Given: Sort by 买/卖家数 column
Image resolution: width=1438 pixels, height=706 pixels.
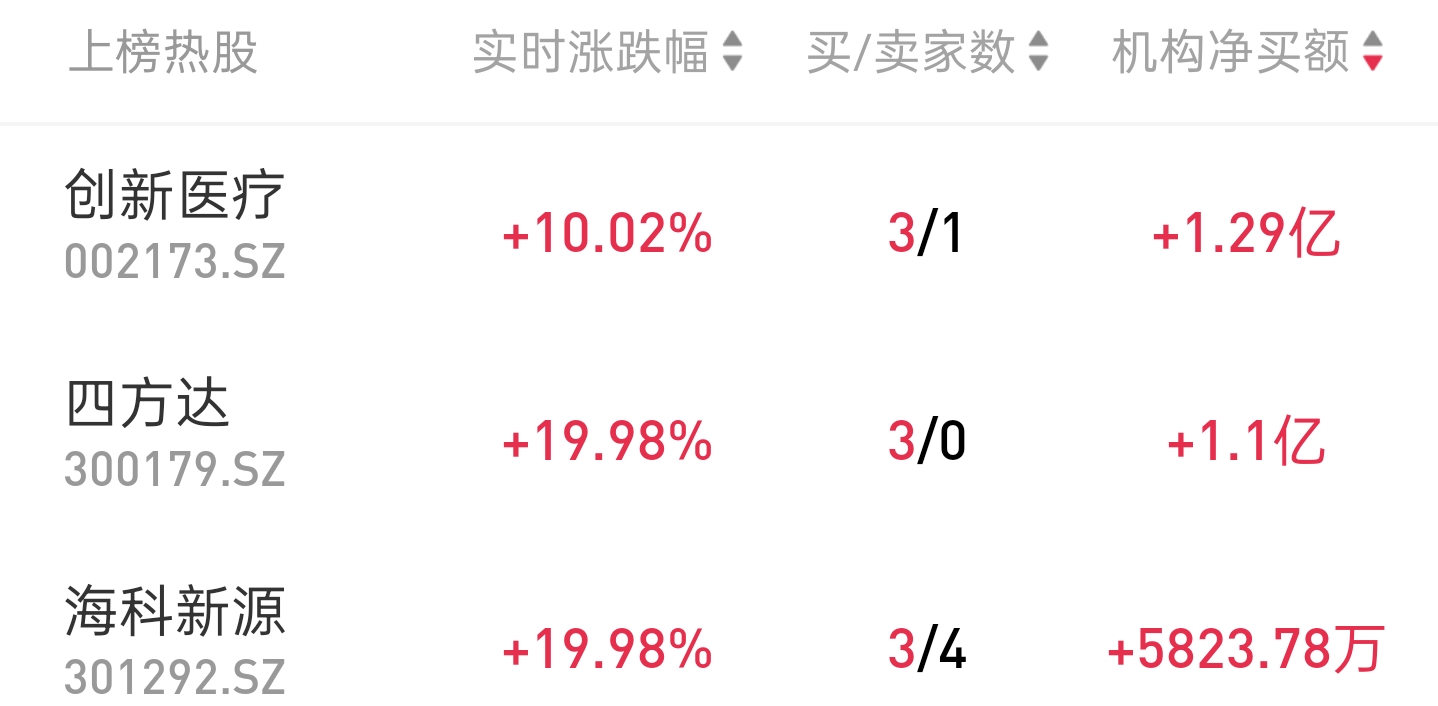Looking at the screenshot, I should pos(927,52).
